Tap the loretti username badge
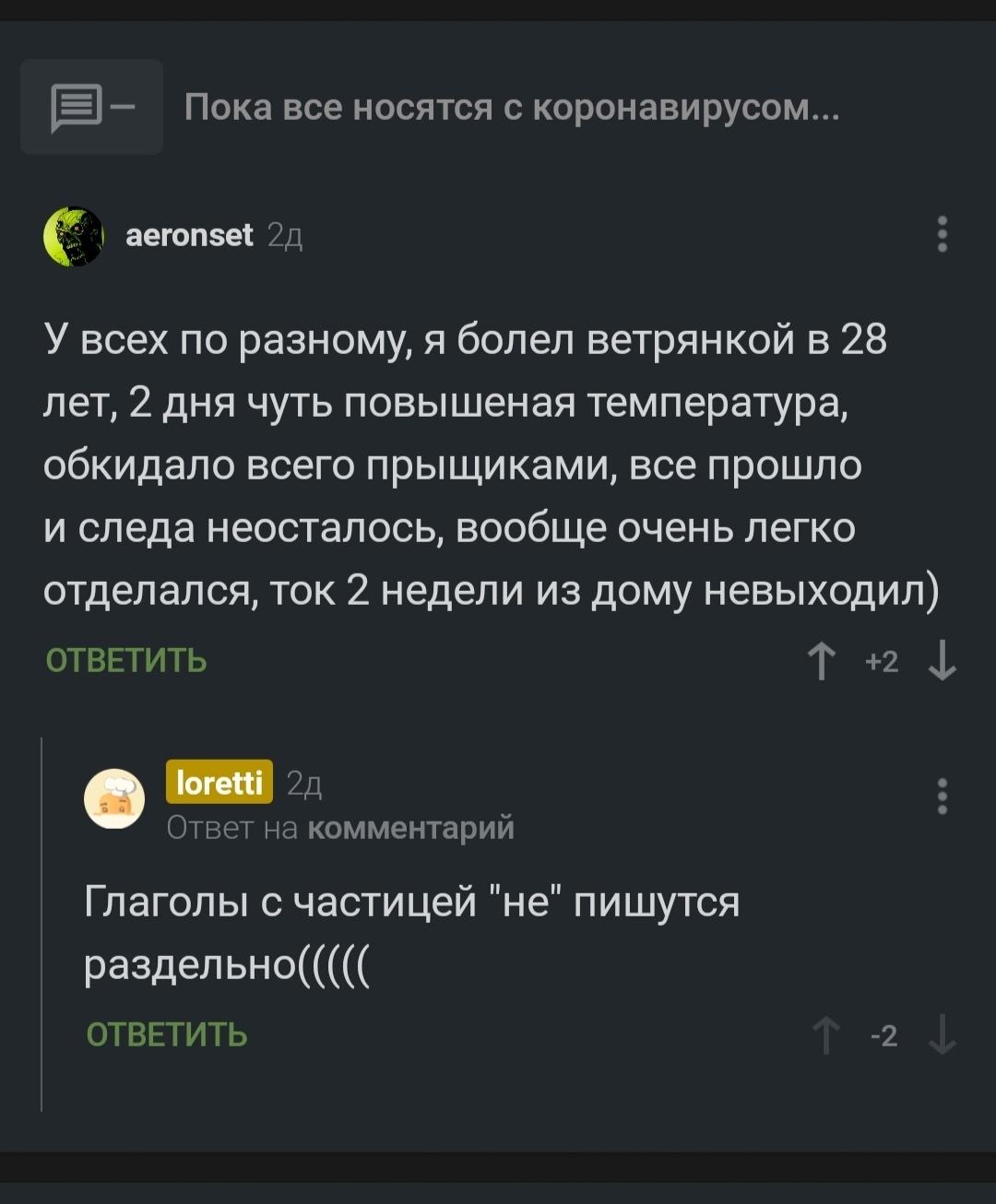Image resolution: width=996 pixels, height=1204 pixels. (x=219, y=783)
